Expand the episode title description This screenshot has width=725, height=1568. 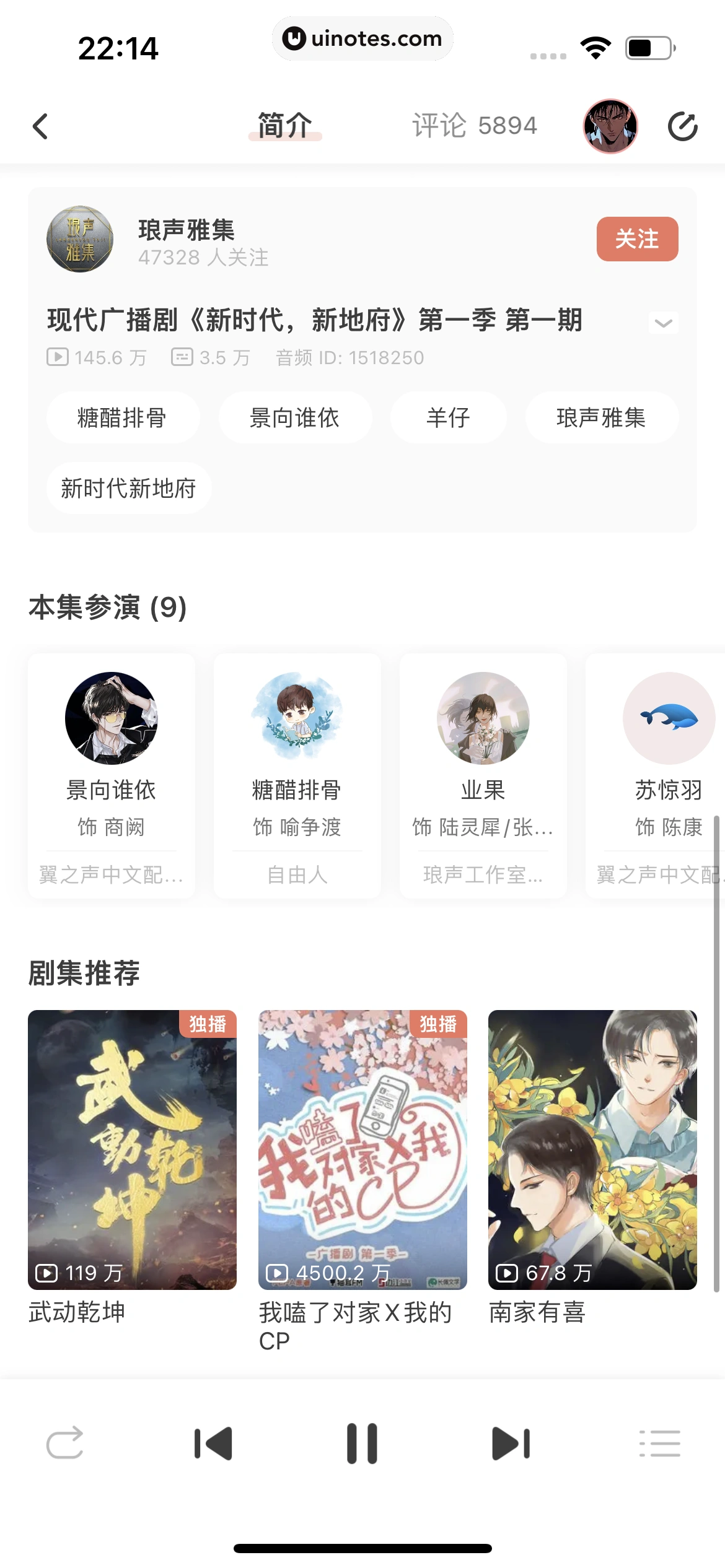click(663, 323)
